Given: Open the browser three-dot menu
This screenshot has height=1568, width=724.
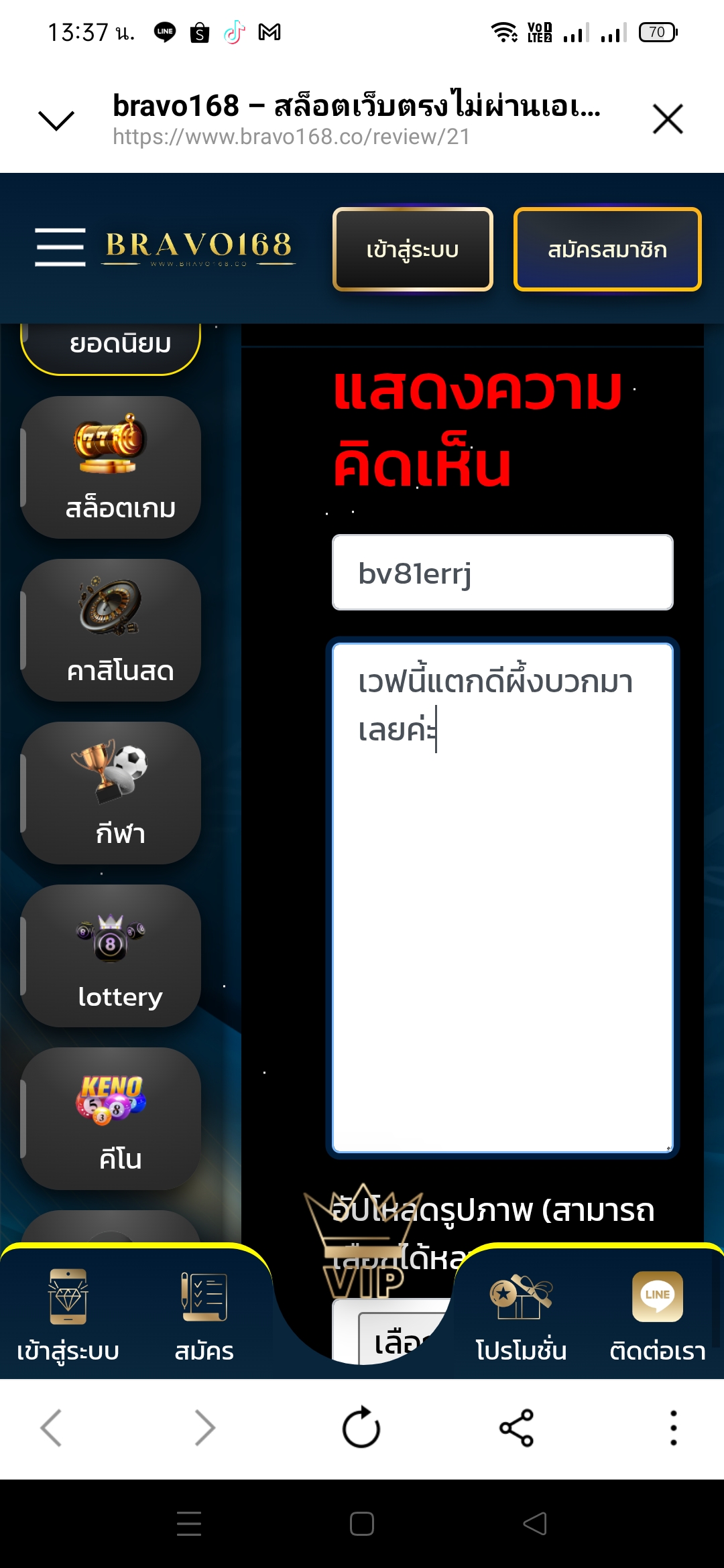Looking at the screenshot, I should (x=673, y=1427).
